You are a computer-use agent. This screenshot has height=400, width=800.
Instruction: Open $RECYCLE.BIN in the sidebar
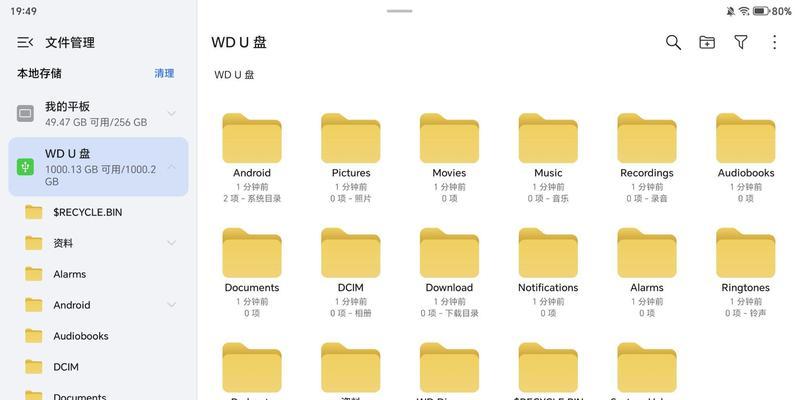pyautogui.click(x=87, y=212)
